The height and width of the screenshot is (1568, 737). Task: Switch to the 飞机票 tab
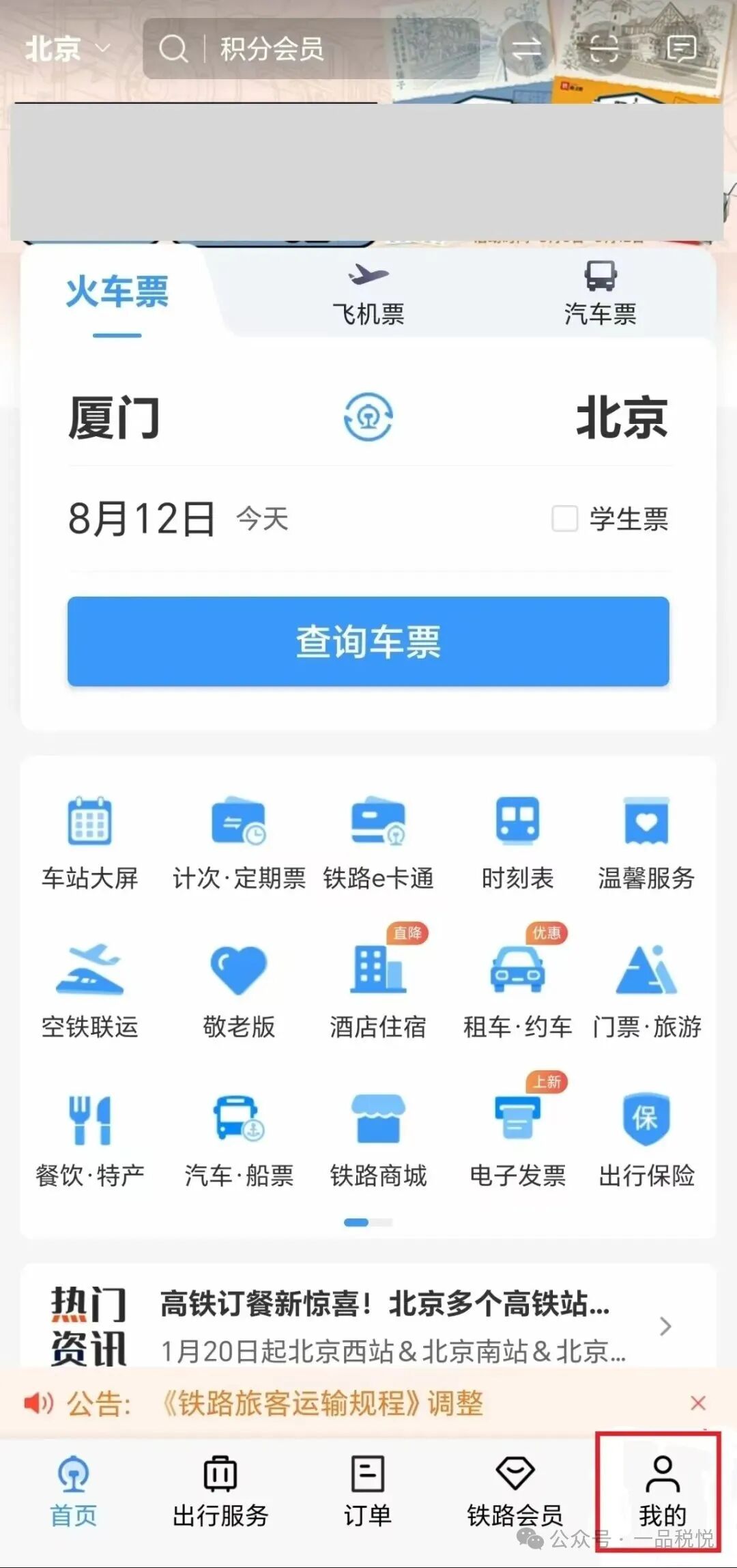point(368,295)
